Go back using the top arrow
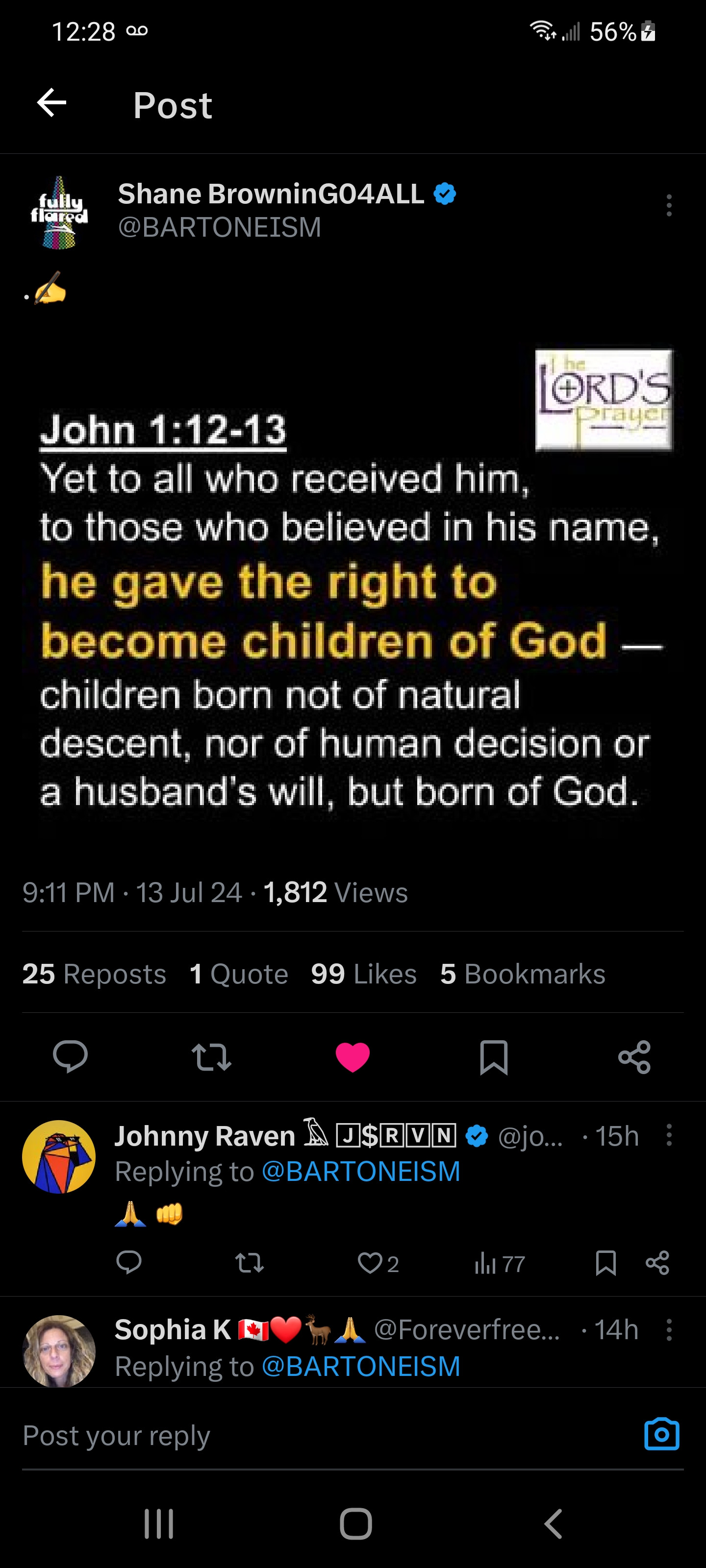This screenshot has width=706, height=1568. 52,102
